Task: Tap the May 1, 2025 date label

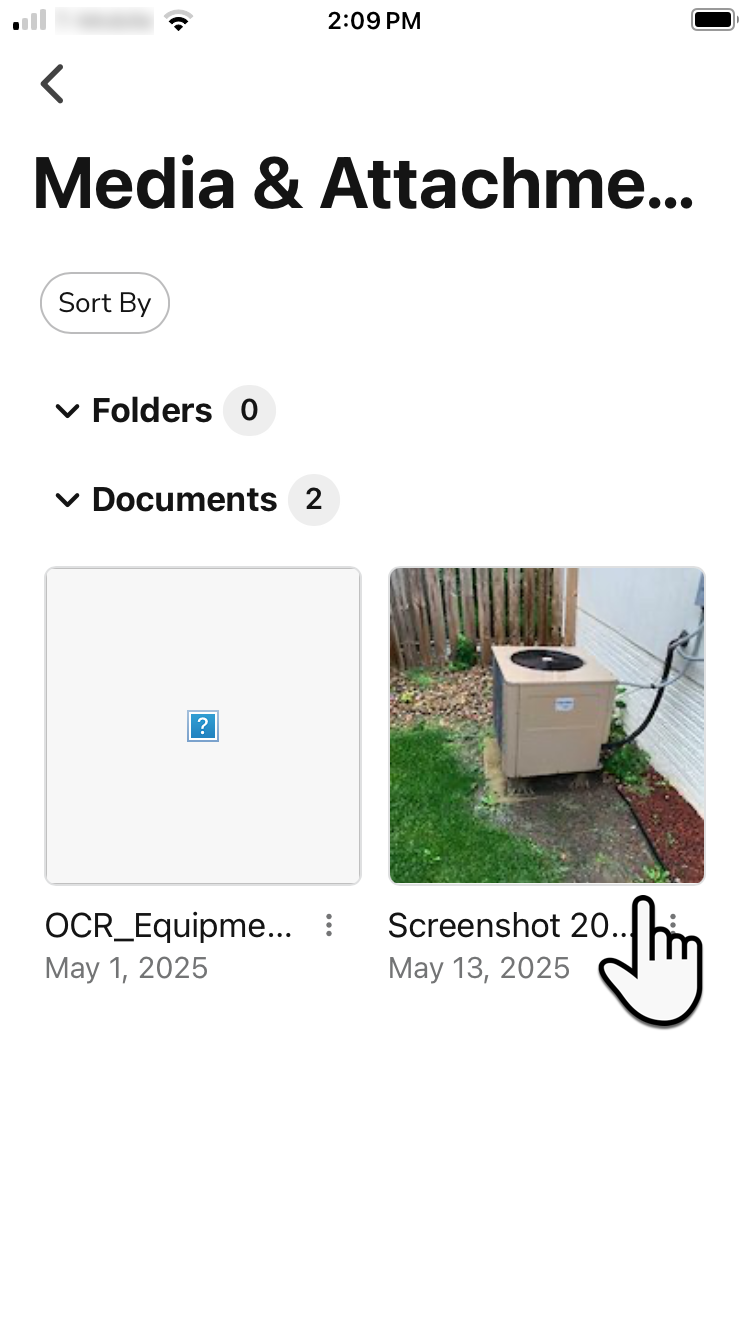Action: 126,967
